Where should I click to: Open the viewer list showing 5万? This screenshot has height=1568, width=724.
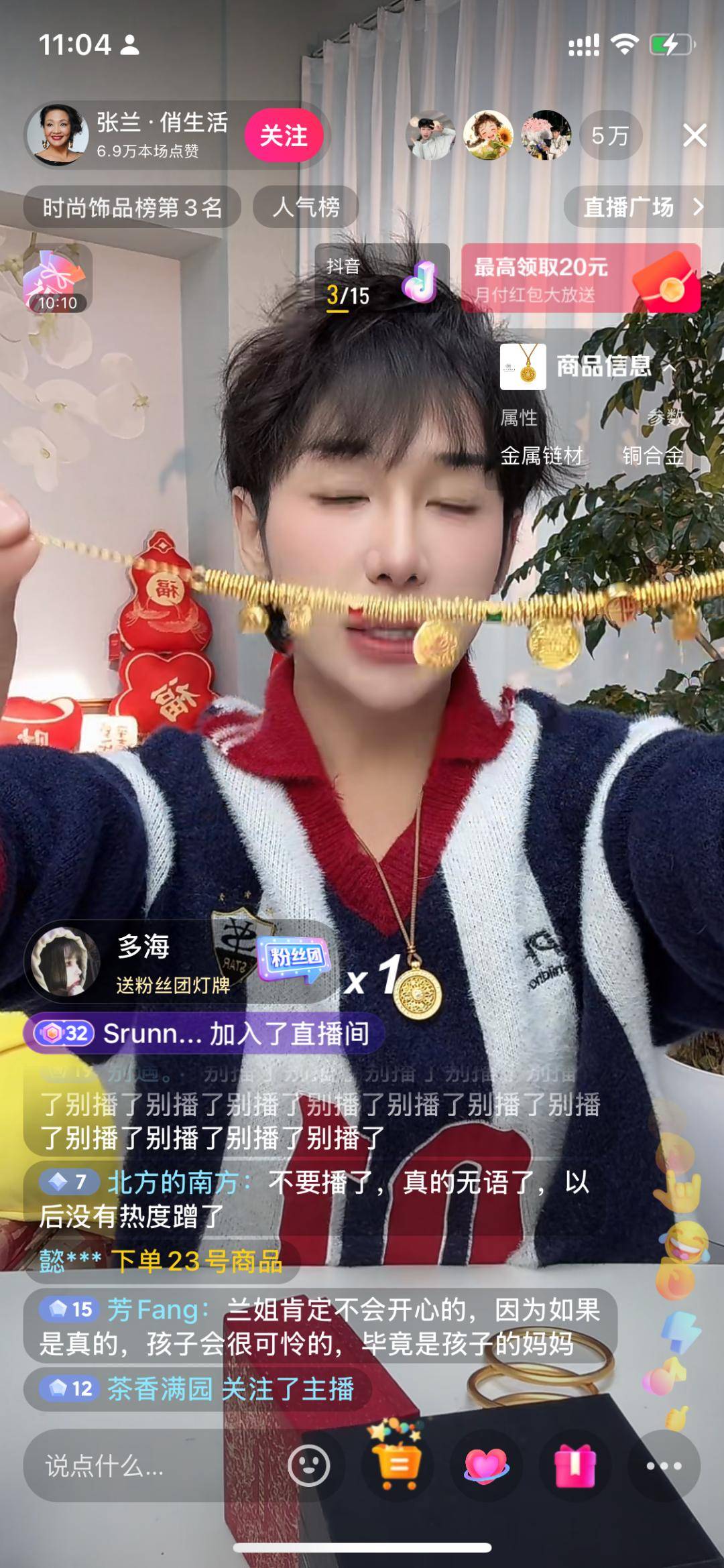609,137
